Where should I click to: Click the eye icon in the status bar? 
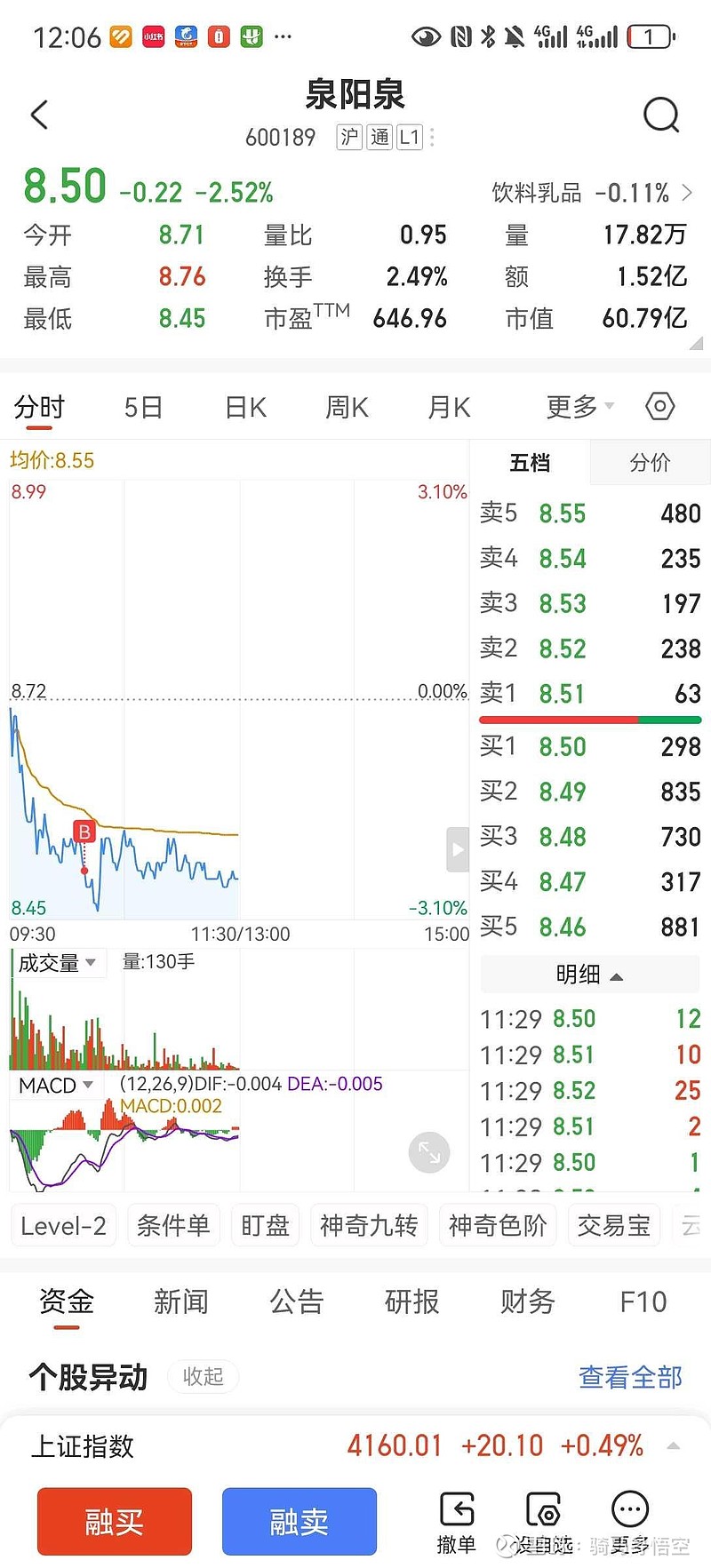[427, 36]
